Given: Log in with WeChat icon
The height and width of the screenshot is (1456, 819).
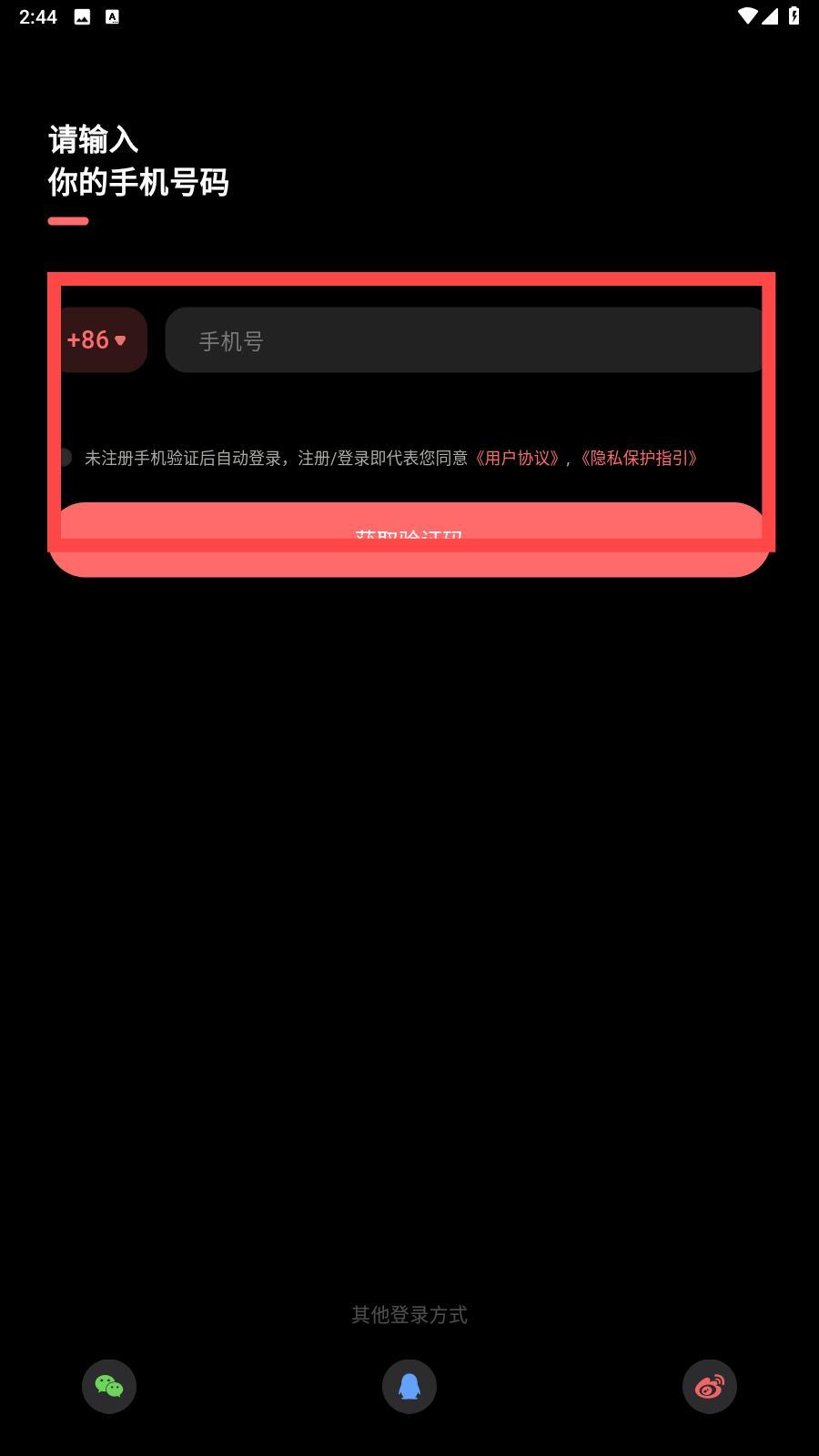Looking at the screenshot, I should (109, 1386).
